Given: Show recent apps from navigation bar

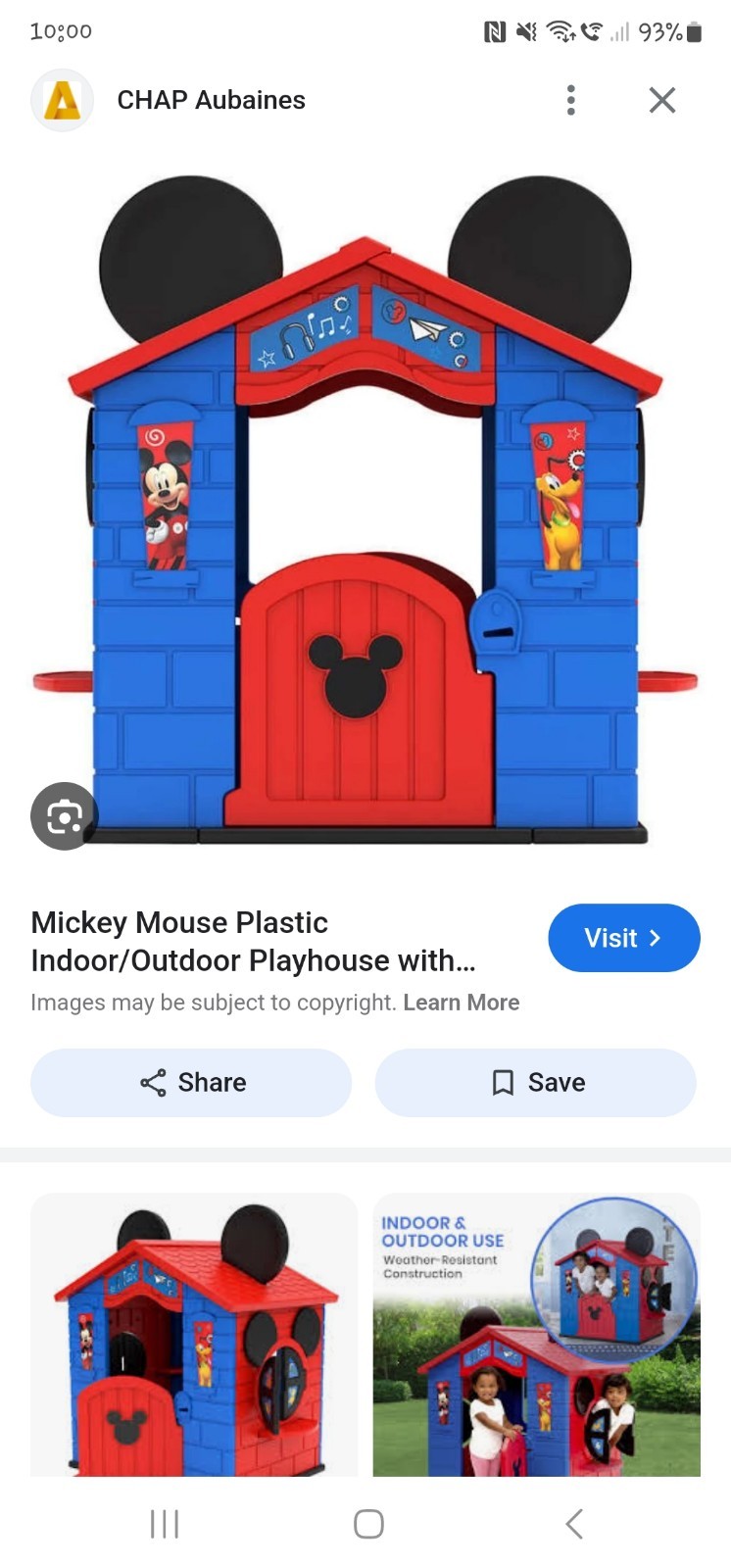Looking at the screenshot, I should [x=165, y=1524].
